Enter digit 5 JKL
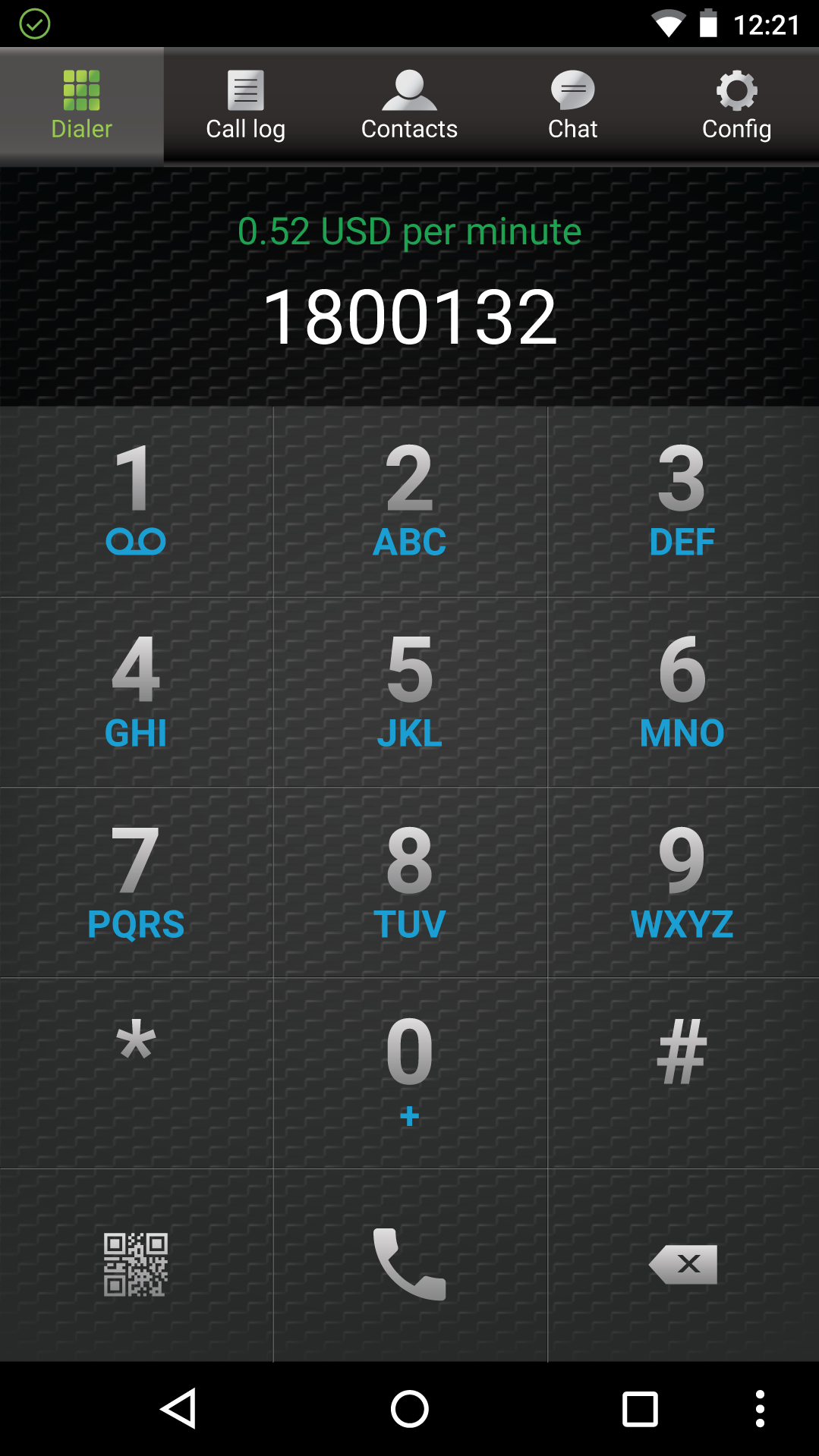The width and height of the screenshot is (819, 1456). pyautogui.click(x=410, y=692)
